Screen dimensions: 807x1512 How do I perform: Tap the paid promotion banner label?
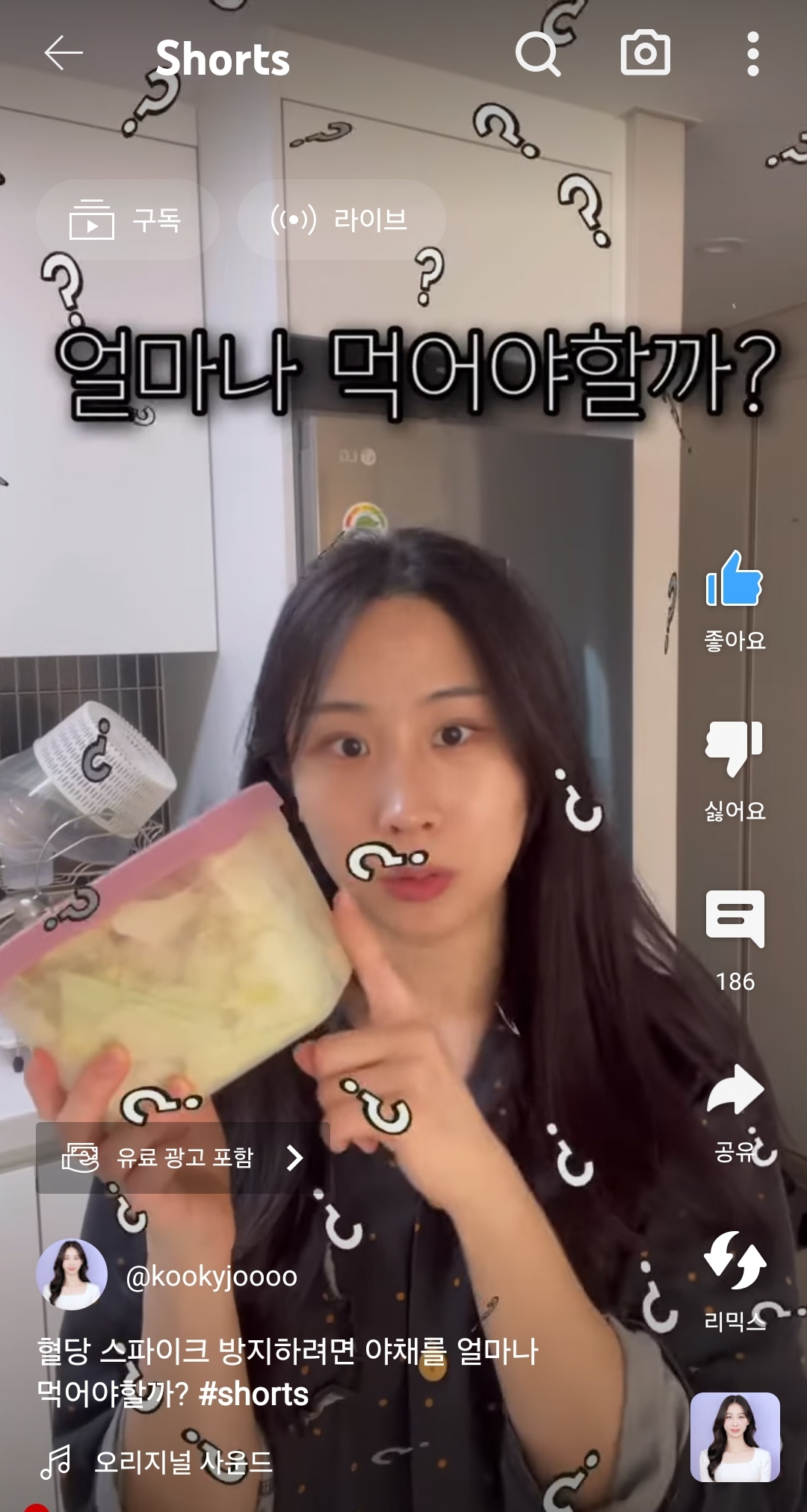point(184,1159)
